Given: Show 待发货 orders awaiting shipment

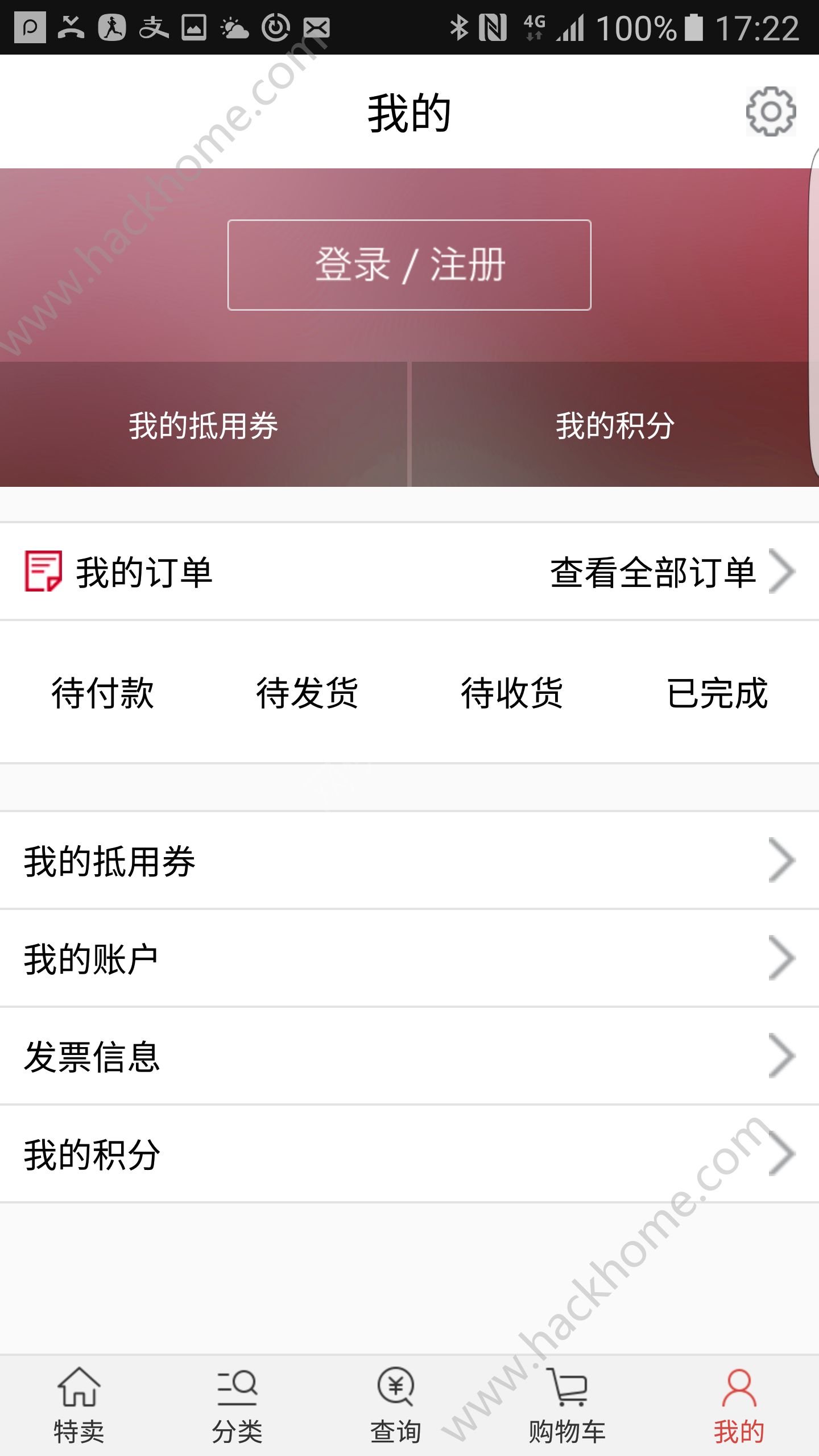Looking at the screenshot, I should tap(307, 693).
